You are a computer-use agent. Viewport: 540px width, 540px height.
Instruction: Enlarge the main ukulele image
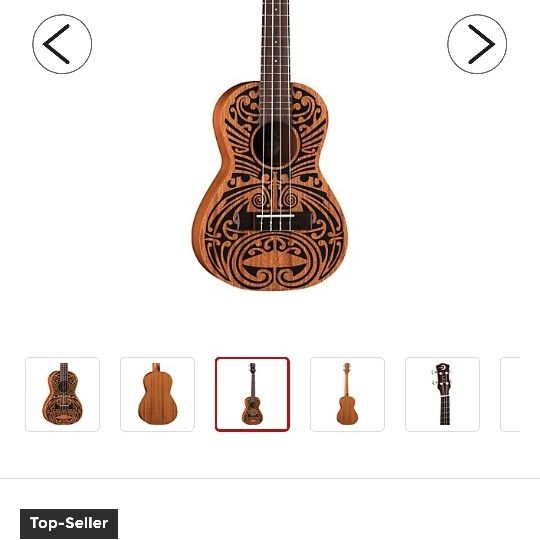coord(269,146)
